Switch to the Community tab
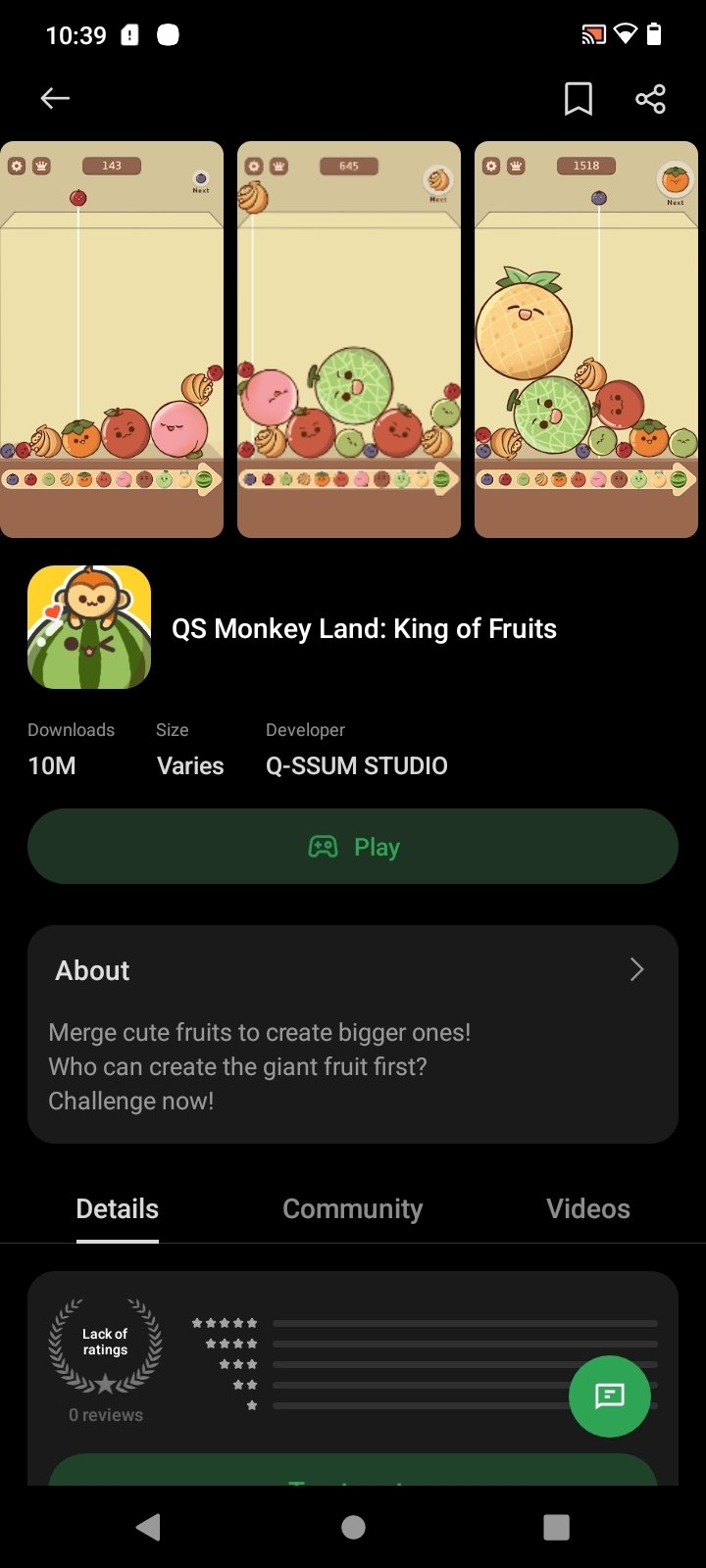 click(x=353, y=1209)
